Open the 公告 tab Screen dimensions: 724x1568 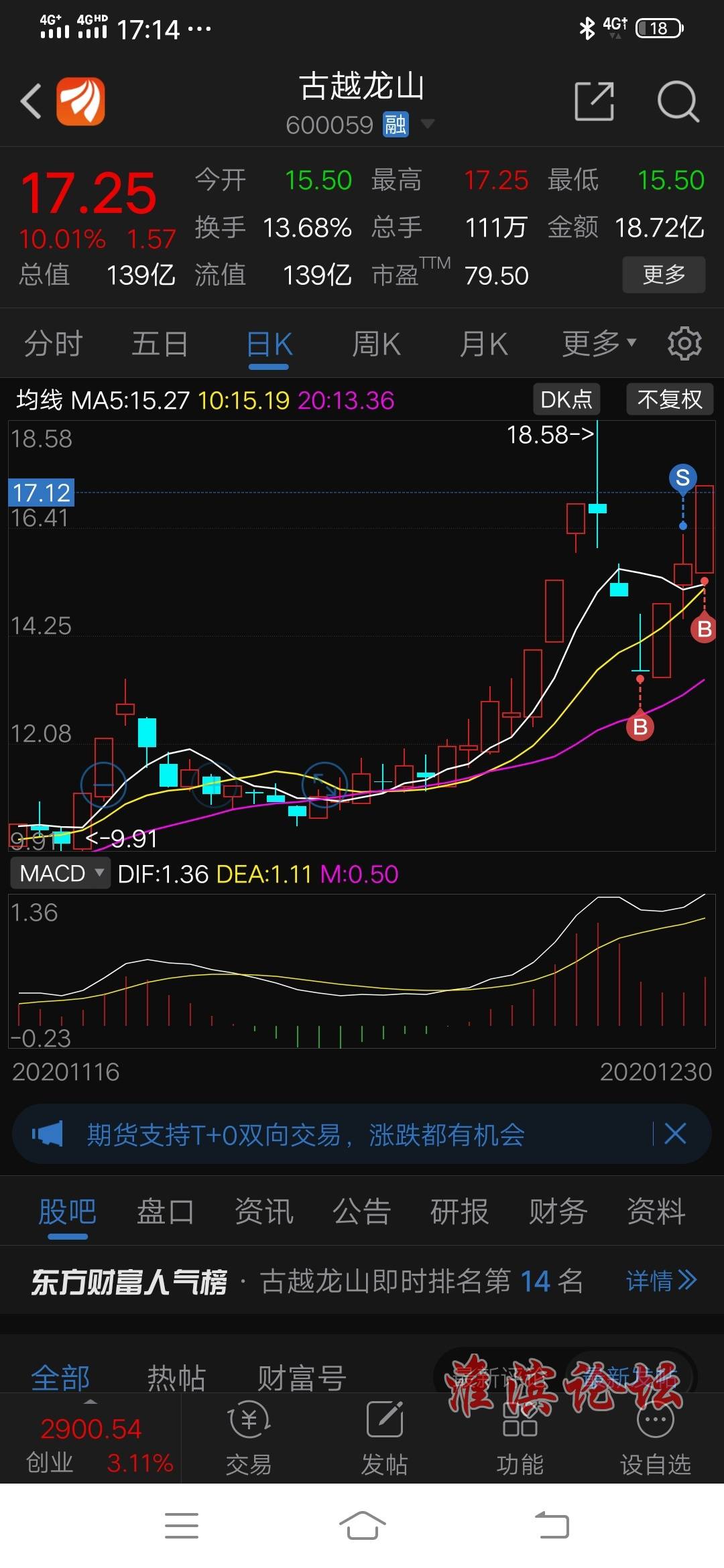[x=361, y=1212]
